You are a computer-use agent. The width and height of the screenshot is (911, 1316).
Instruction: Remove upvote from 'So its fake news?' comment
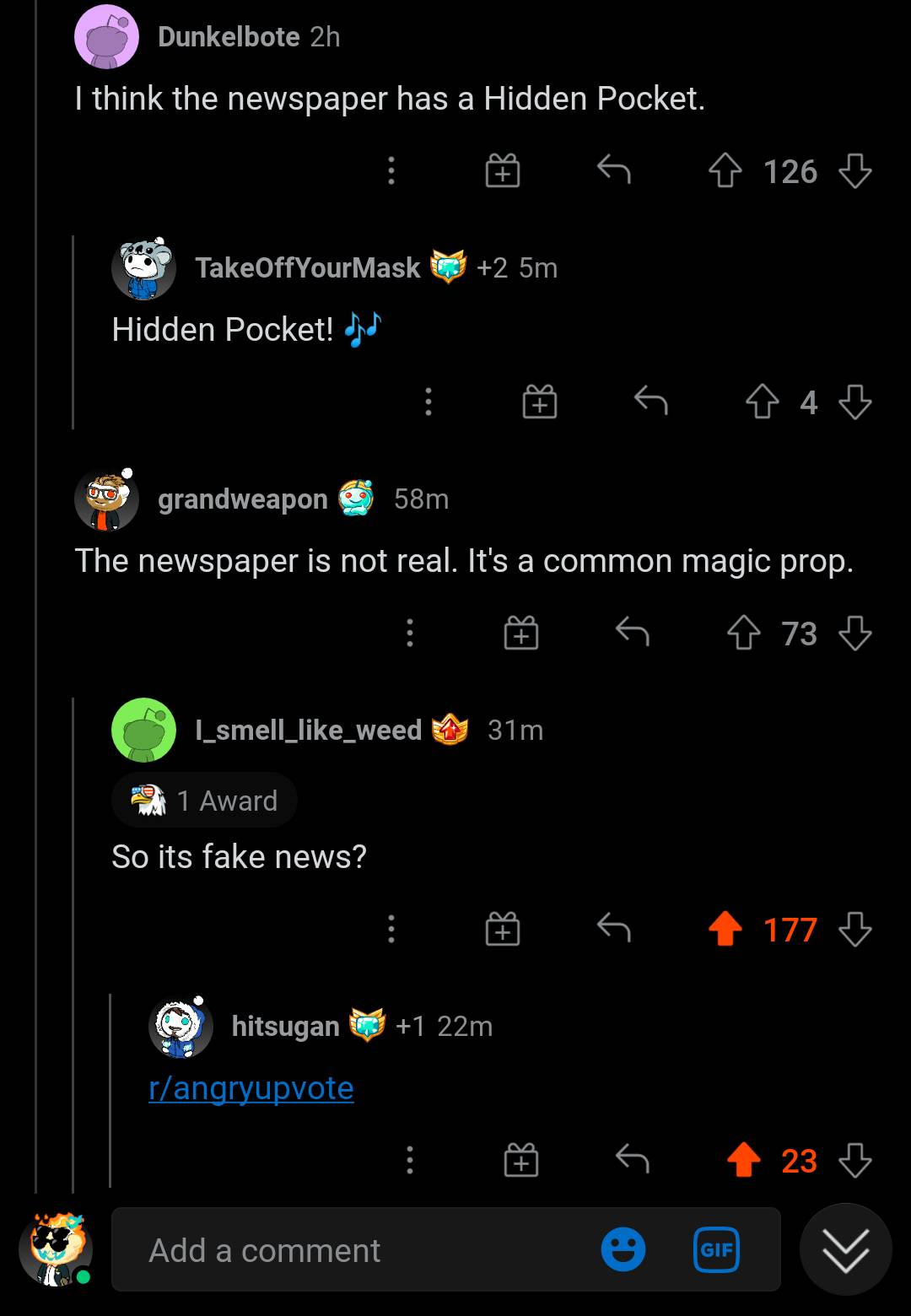click(x=725, y=930)
